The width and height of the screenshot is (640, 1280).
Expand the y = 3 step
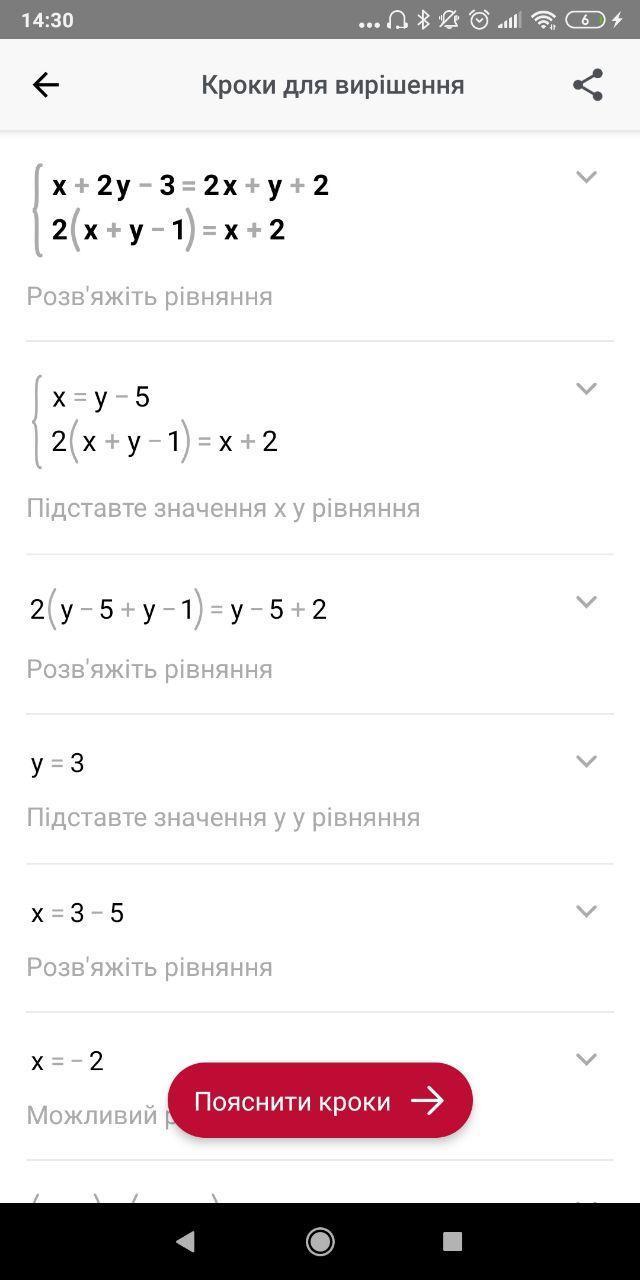(x=586, y=761)
